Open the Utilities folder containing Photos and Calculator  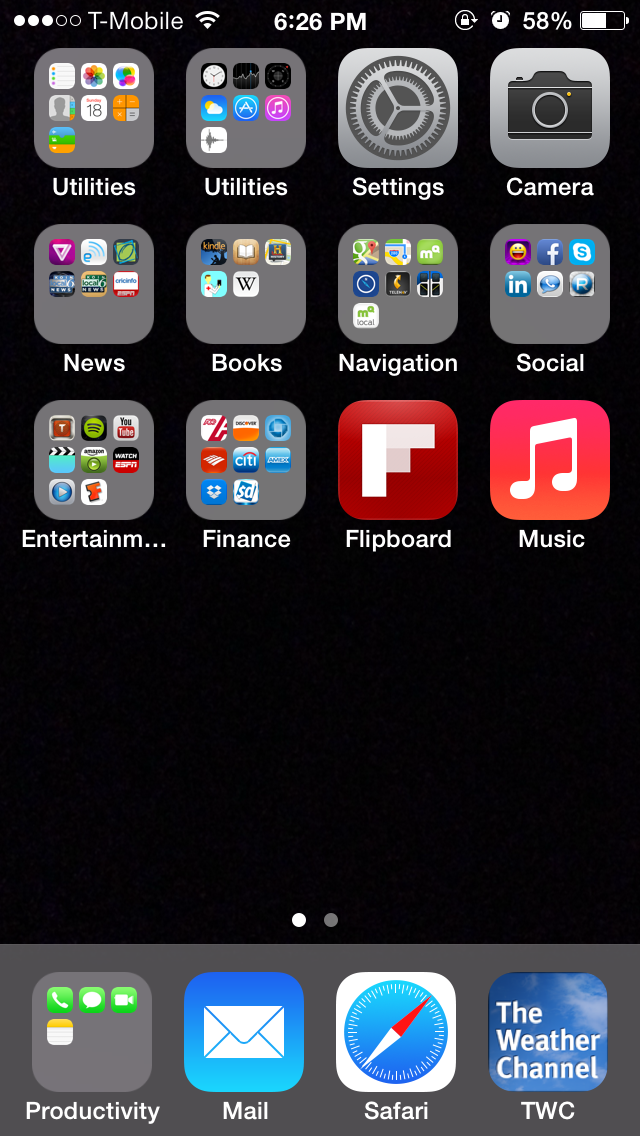pyautogui.click(x=94, y=108)
